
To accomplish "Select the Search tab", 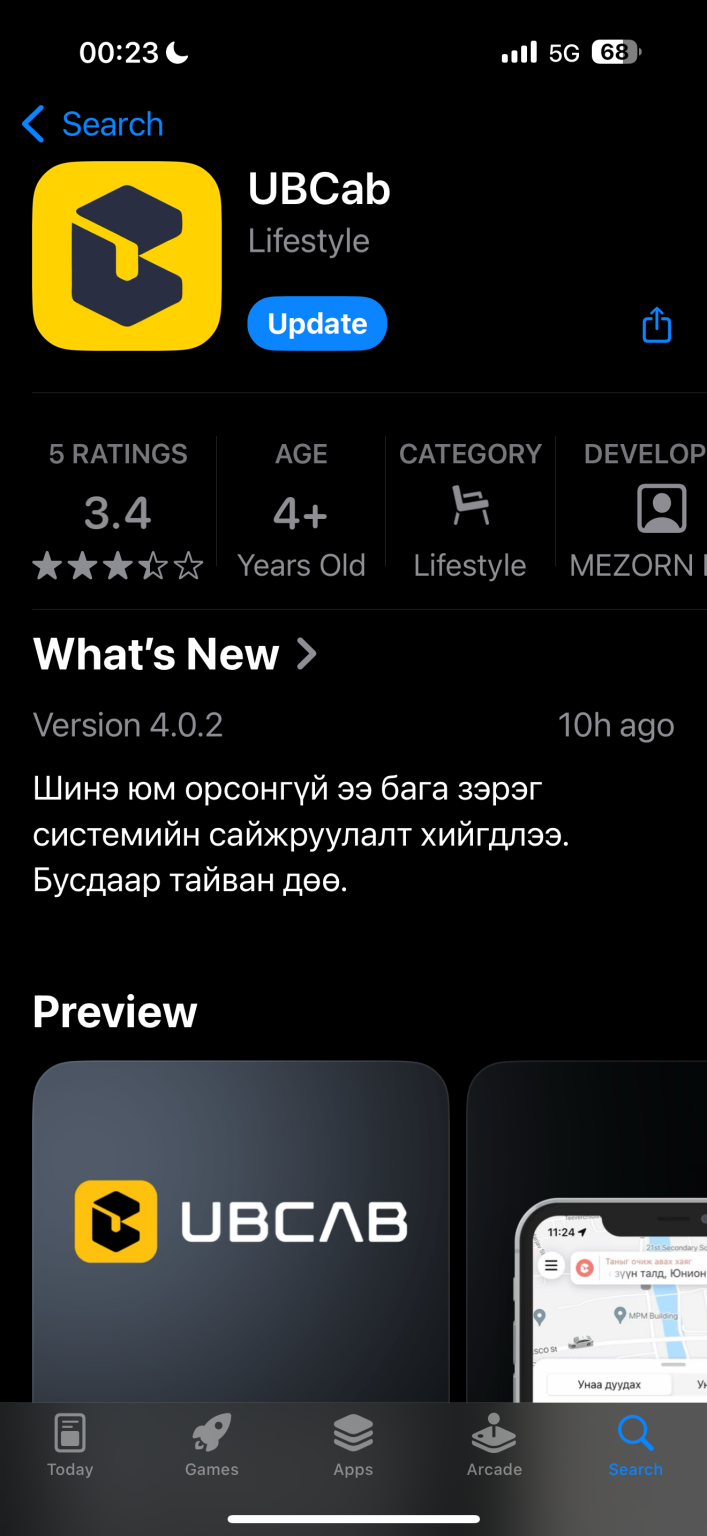I will (x=635, y=1446).
